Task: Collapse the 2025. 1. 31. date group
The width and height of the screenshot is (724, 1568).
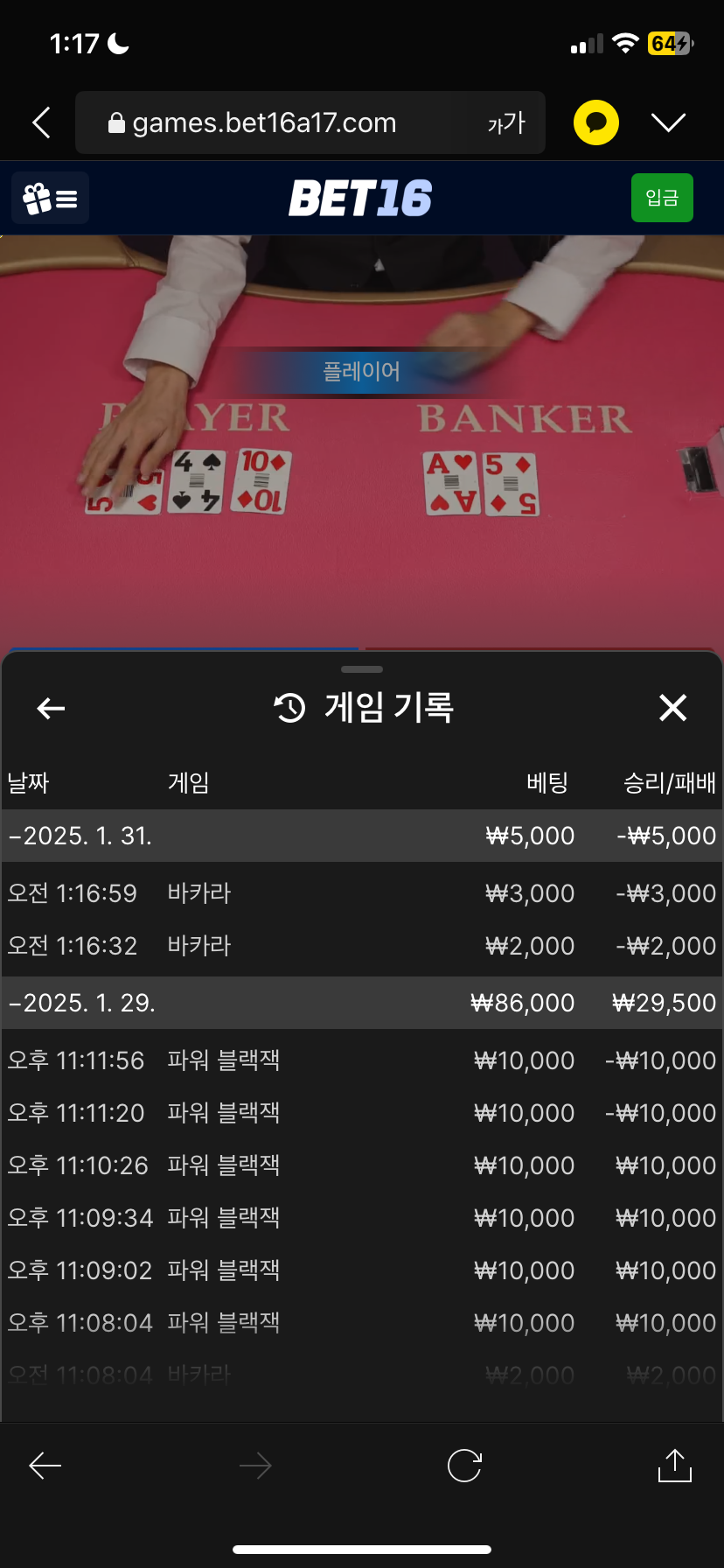Action: [362, 836]
